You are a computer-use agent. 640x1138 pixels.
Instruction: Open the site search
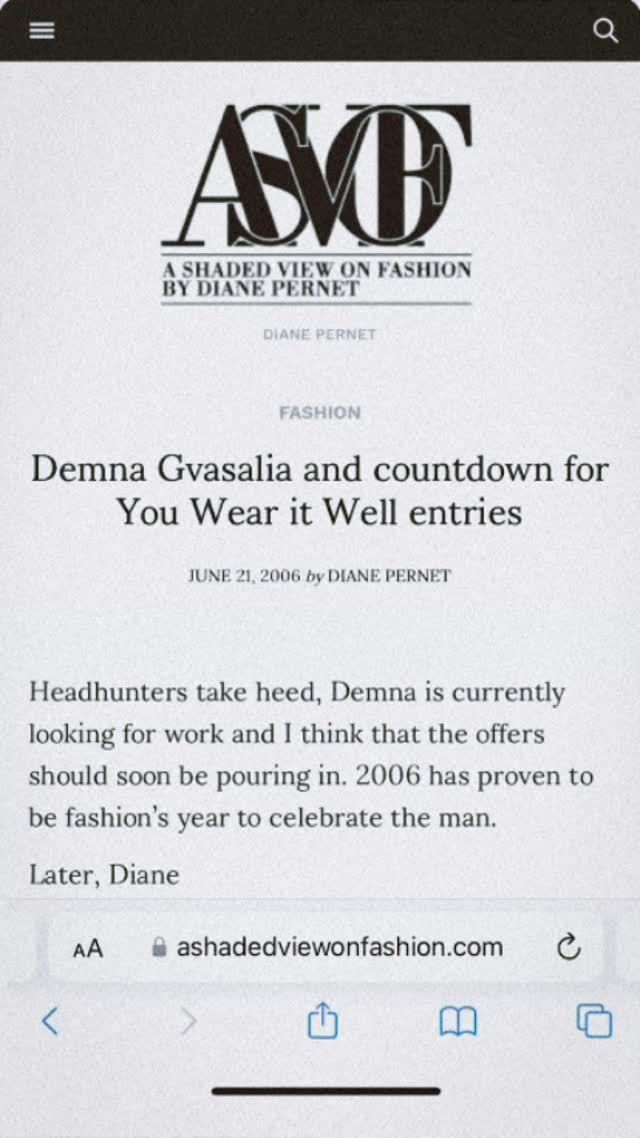click(x=606, y=30)
